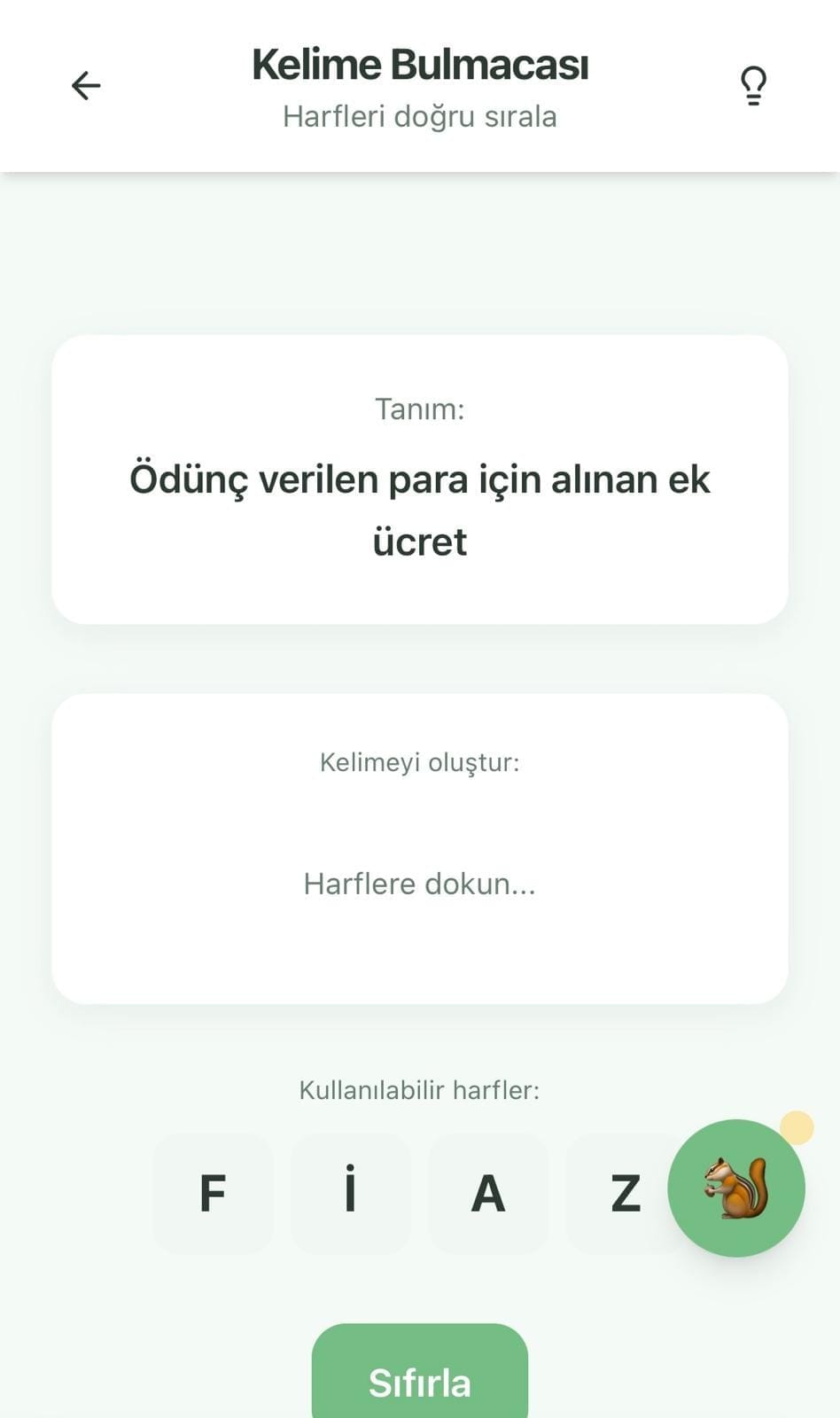Click the subtitle Harfleri doğru sırala
The image size is (840, 1418).
[420, 116]
